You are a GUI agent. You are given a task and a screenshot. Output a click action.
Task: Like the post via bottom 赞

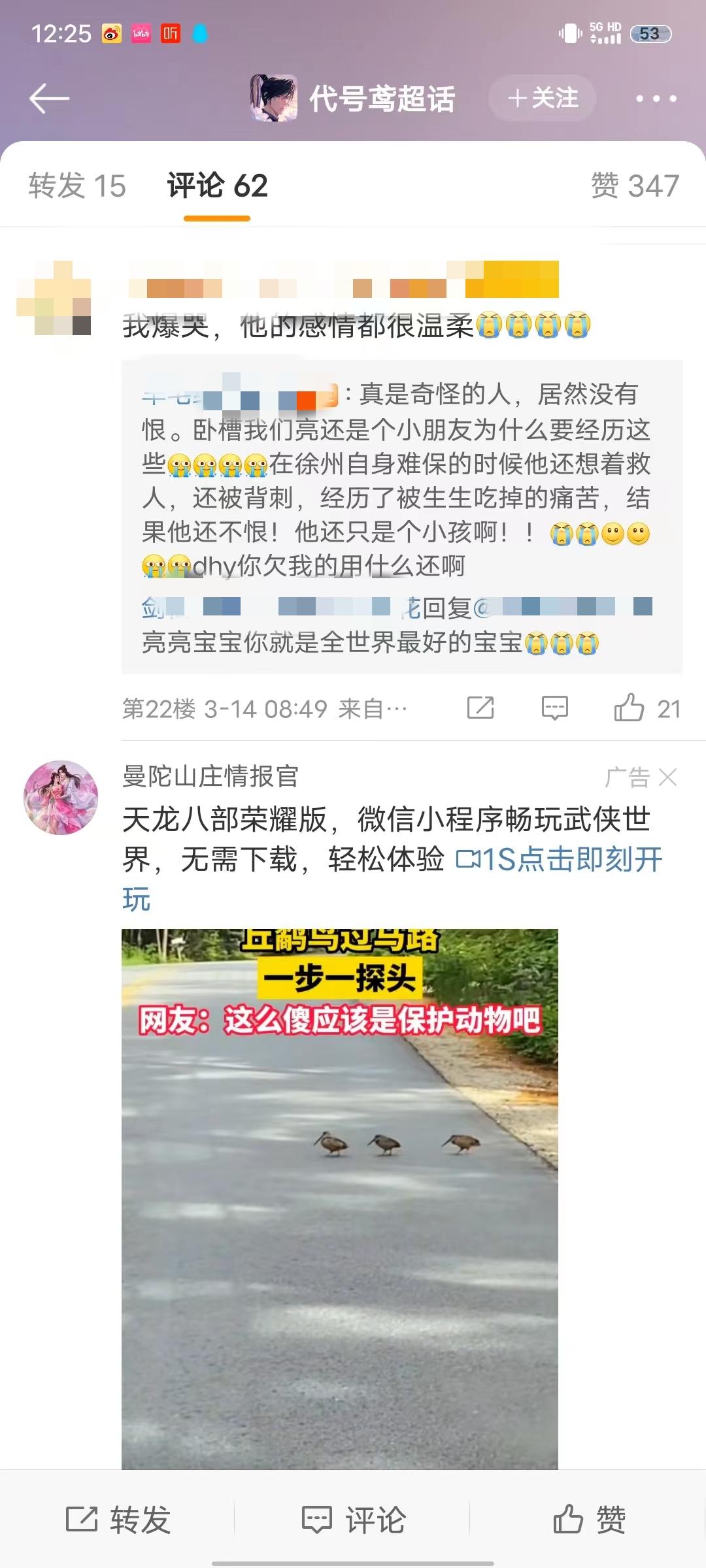589,1519
